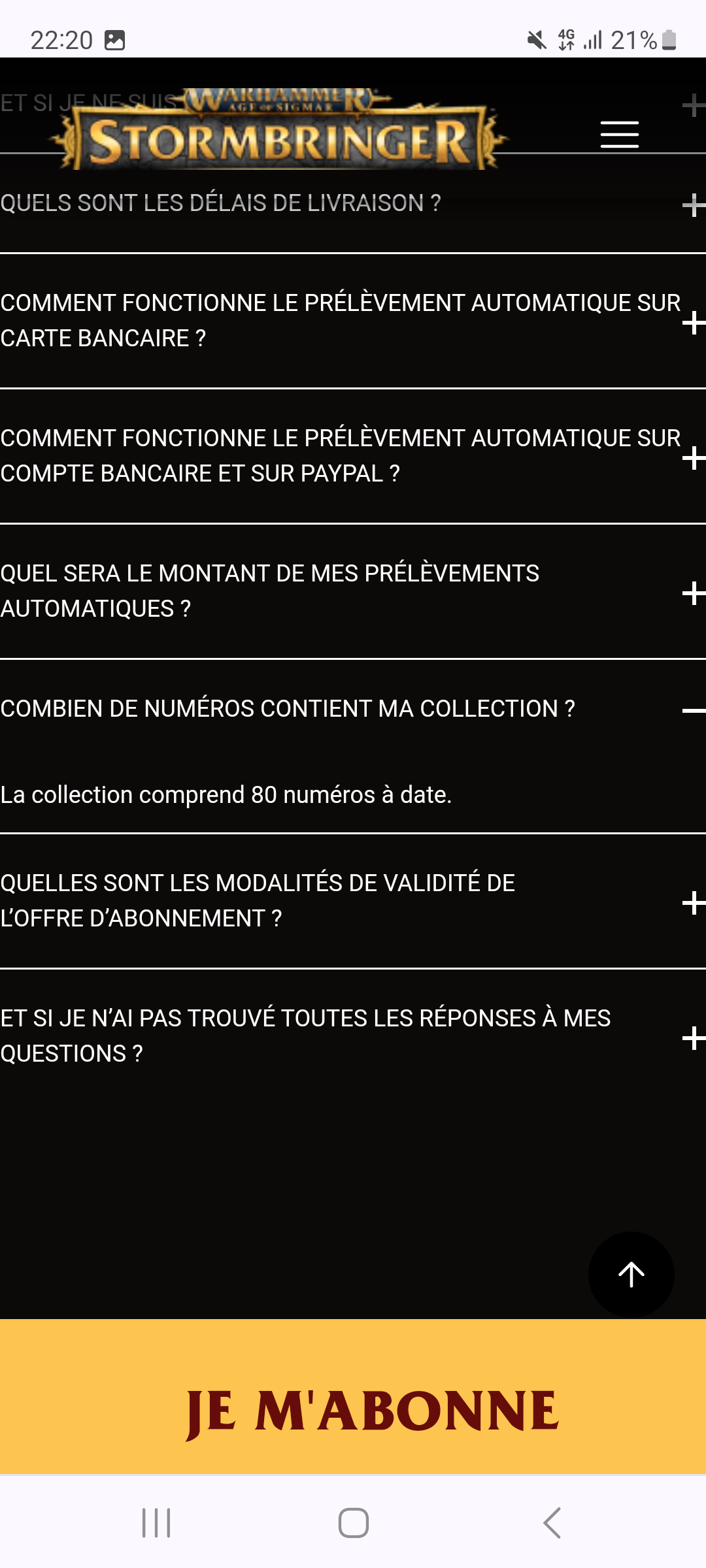Expand 'Quel sera le montant de mes prélèvements' question

692,593
